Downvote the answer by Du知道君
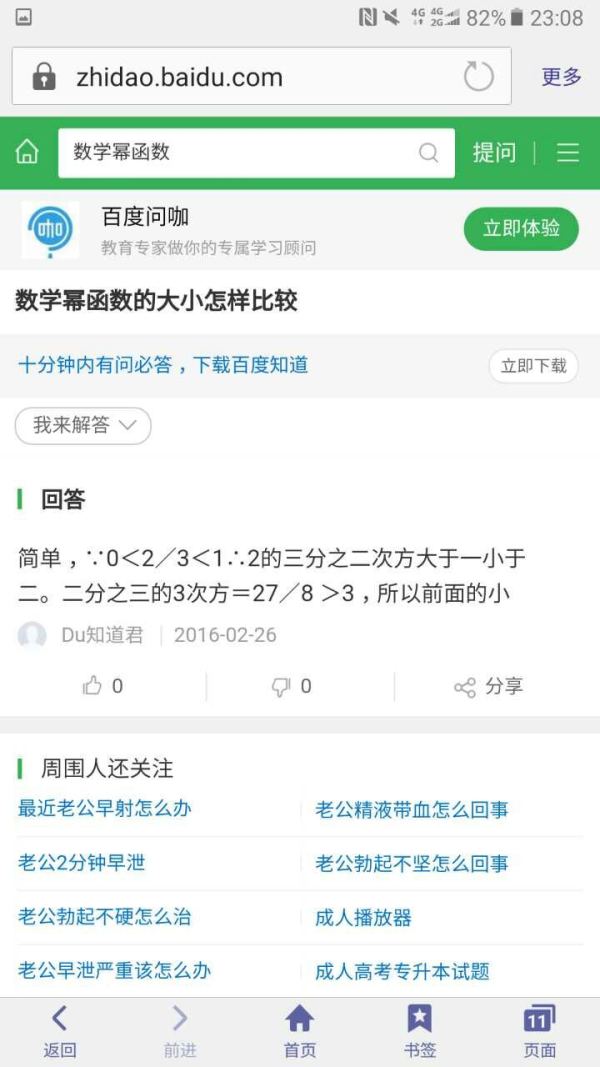Image resolution: width=600 pixels, height=1067 pixels. (292, 686)
